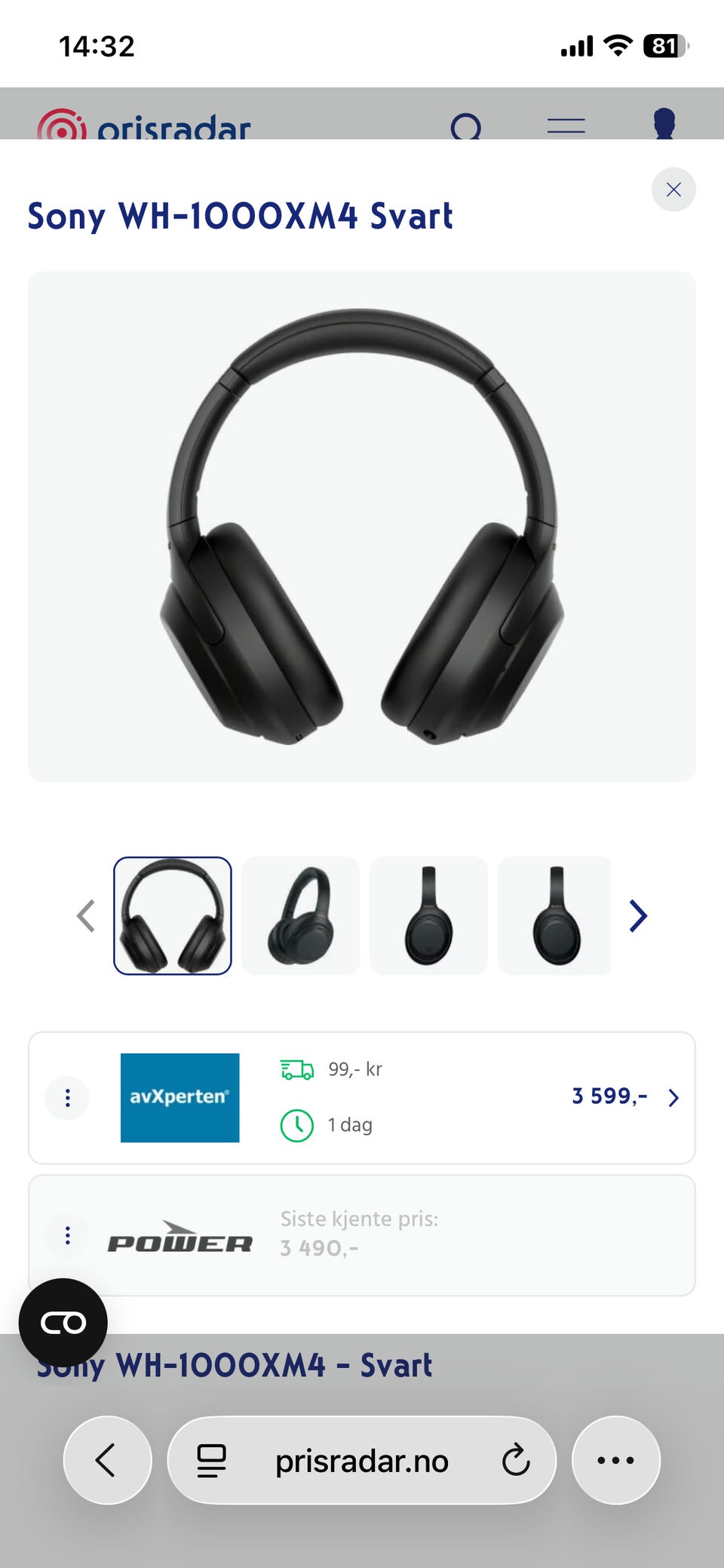
Task: Open the avXperten offer for 3 599,-
Action: pos(362,1098)
